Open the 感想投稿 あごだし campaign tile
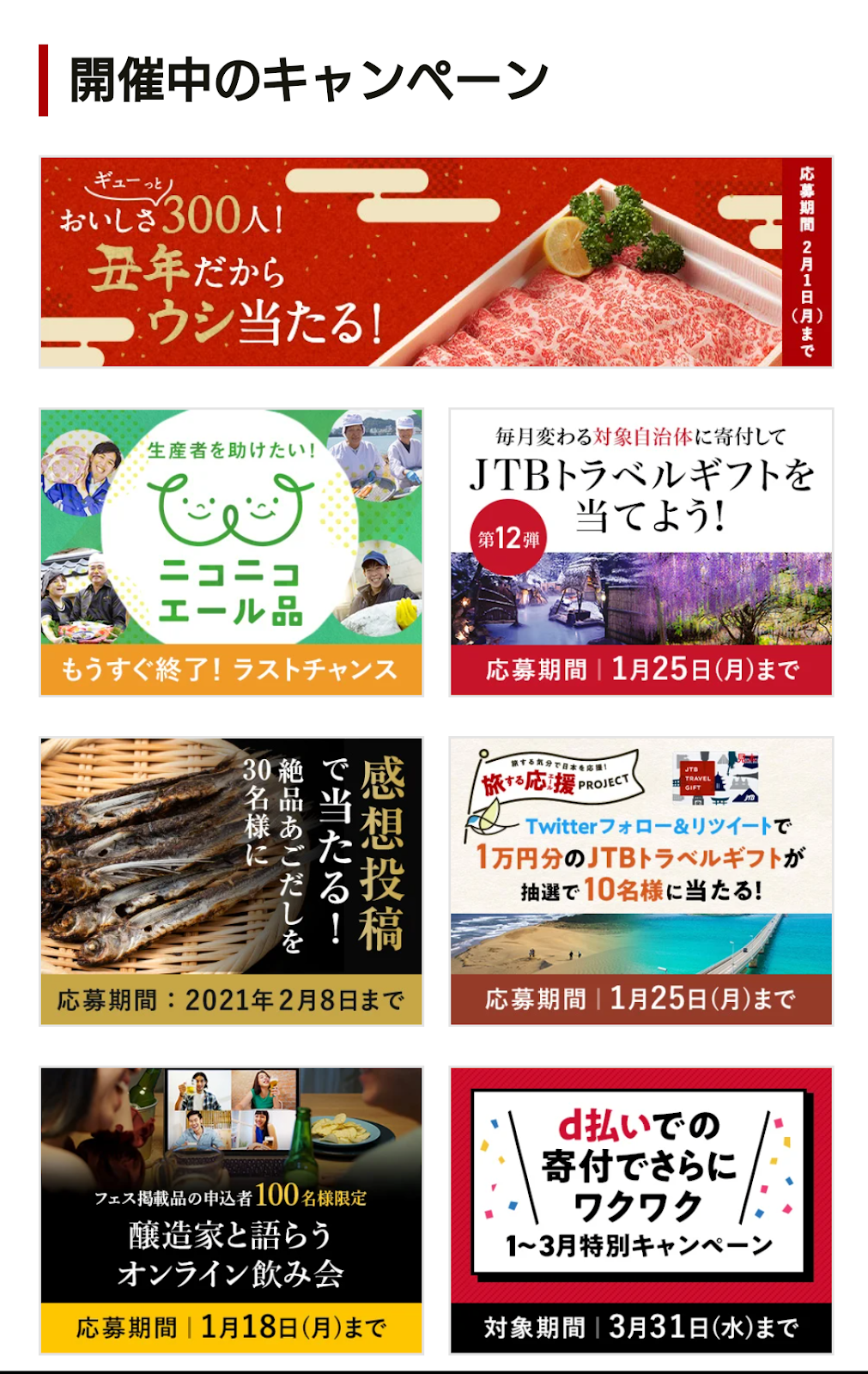This screenshot has height=1374, width=868. (231, 881)
